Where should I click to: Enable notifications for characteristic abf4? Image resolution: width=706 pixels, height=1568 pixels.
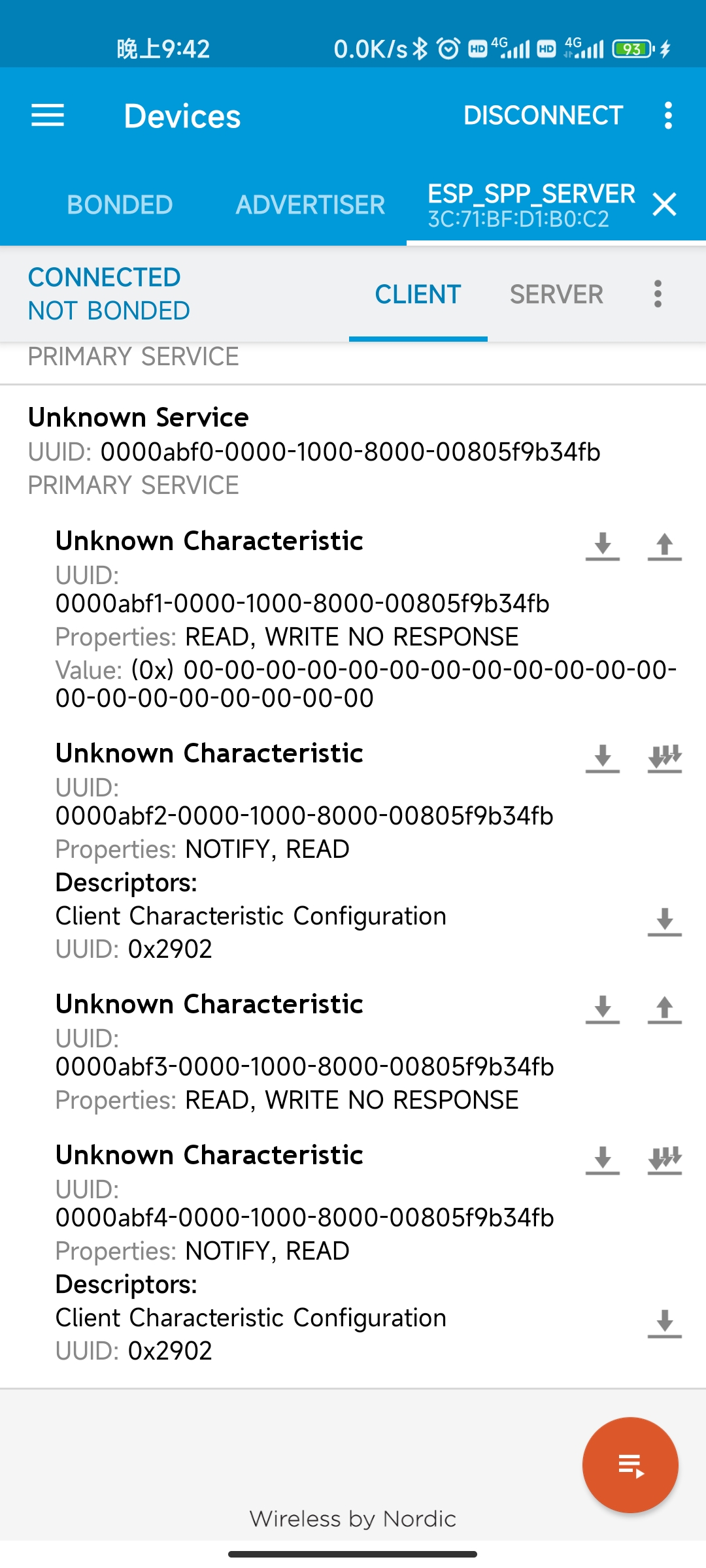[x=664, y=1160]
